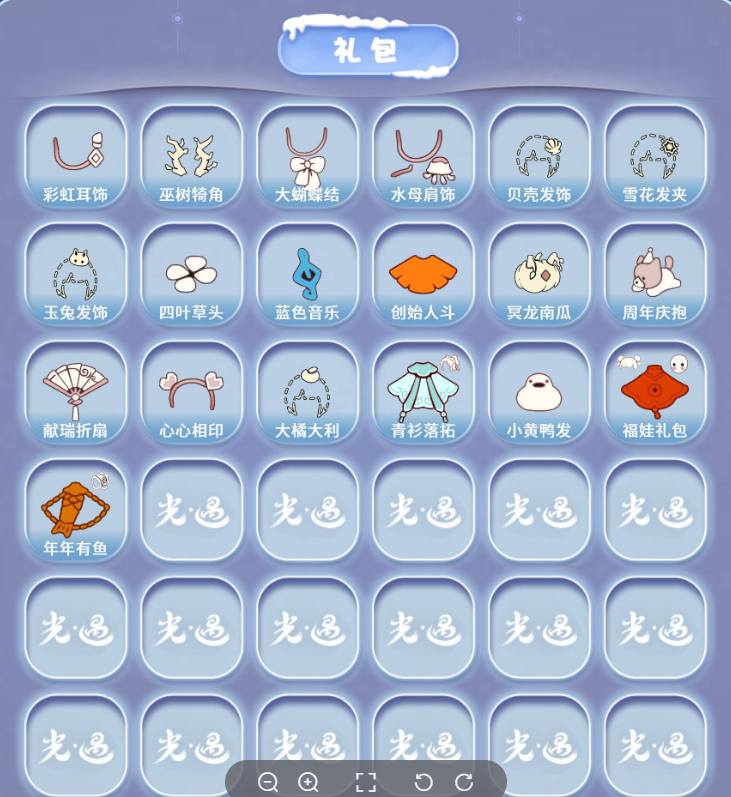Open the 周年庆抱 anniversary plush item
The image size is (731, 797).
tap(655, 268)
